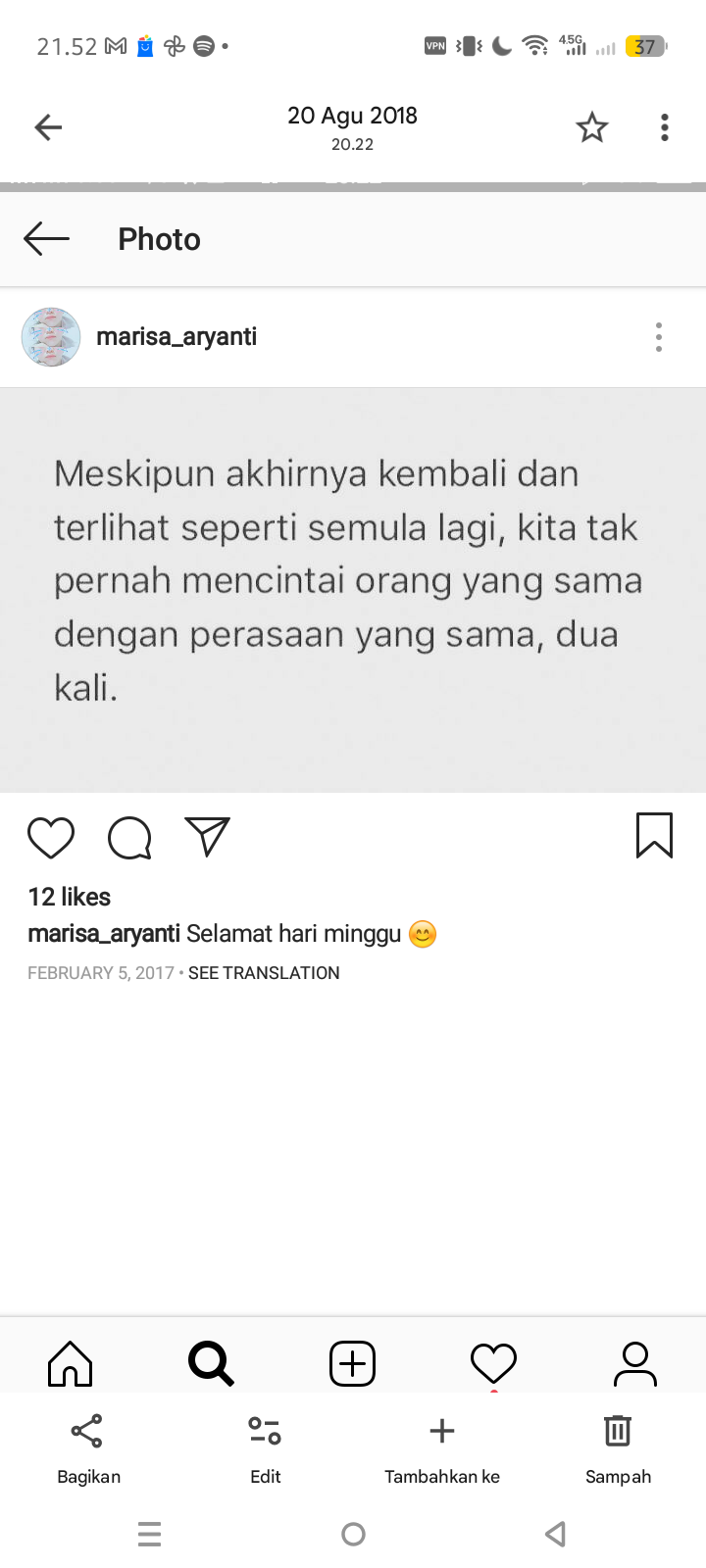Tap the system home button
Viewport: 706px width, 1568px height.
coord(354,1534)
